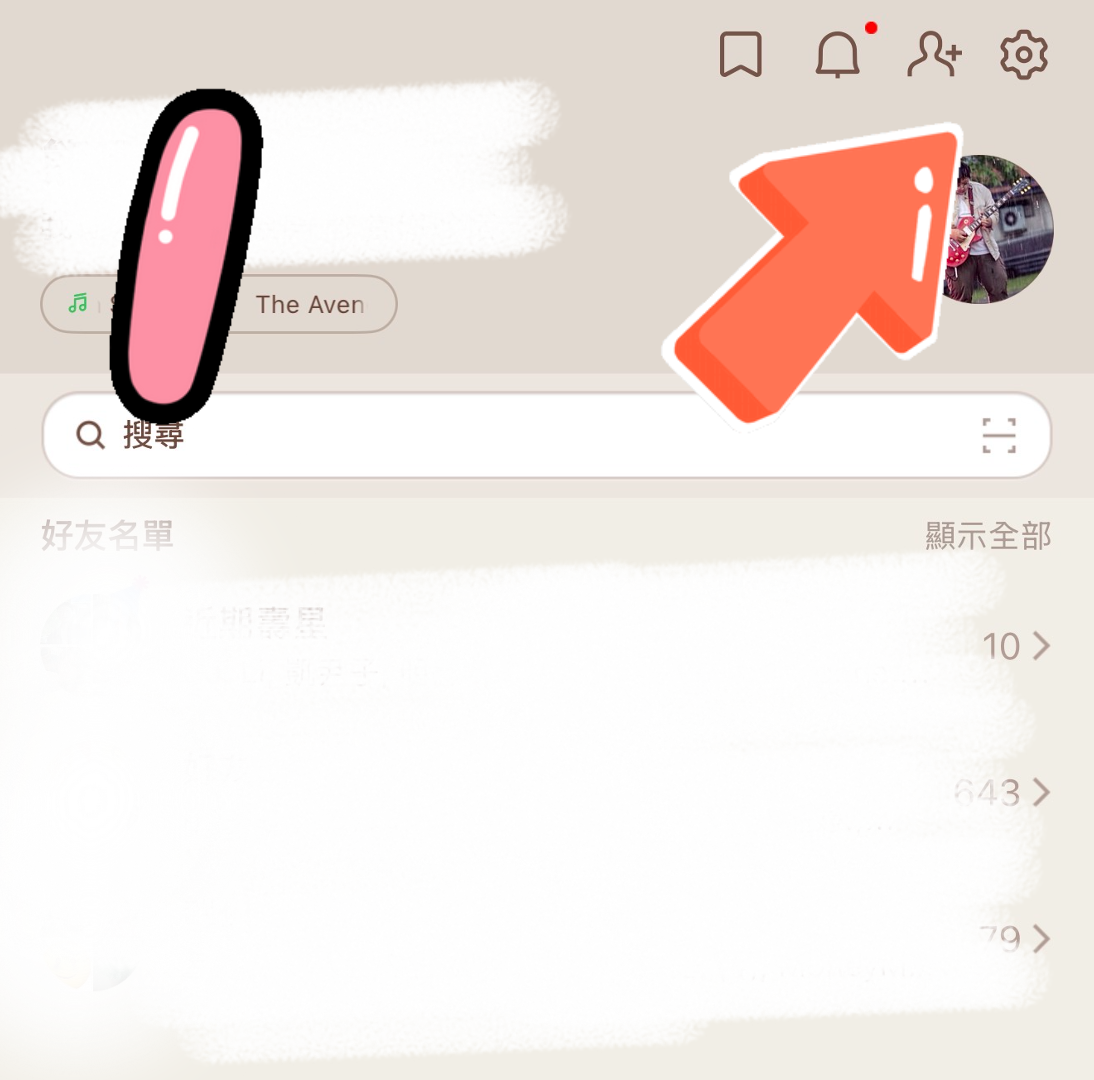Tap the 搜尋 search field

point(500,435)
